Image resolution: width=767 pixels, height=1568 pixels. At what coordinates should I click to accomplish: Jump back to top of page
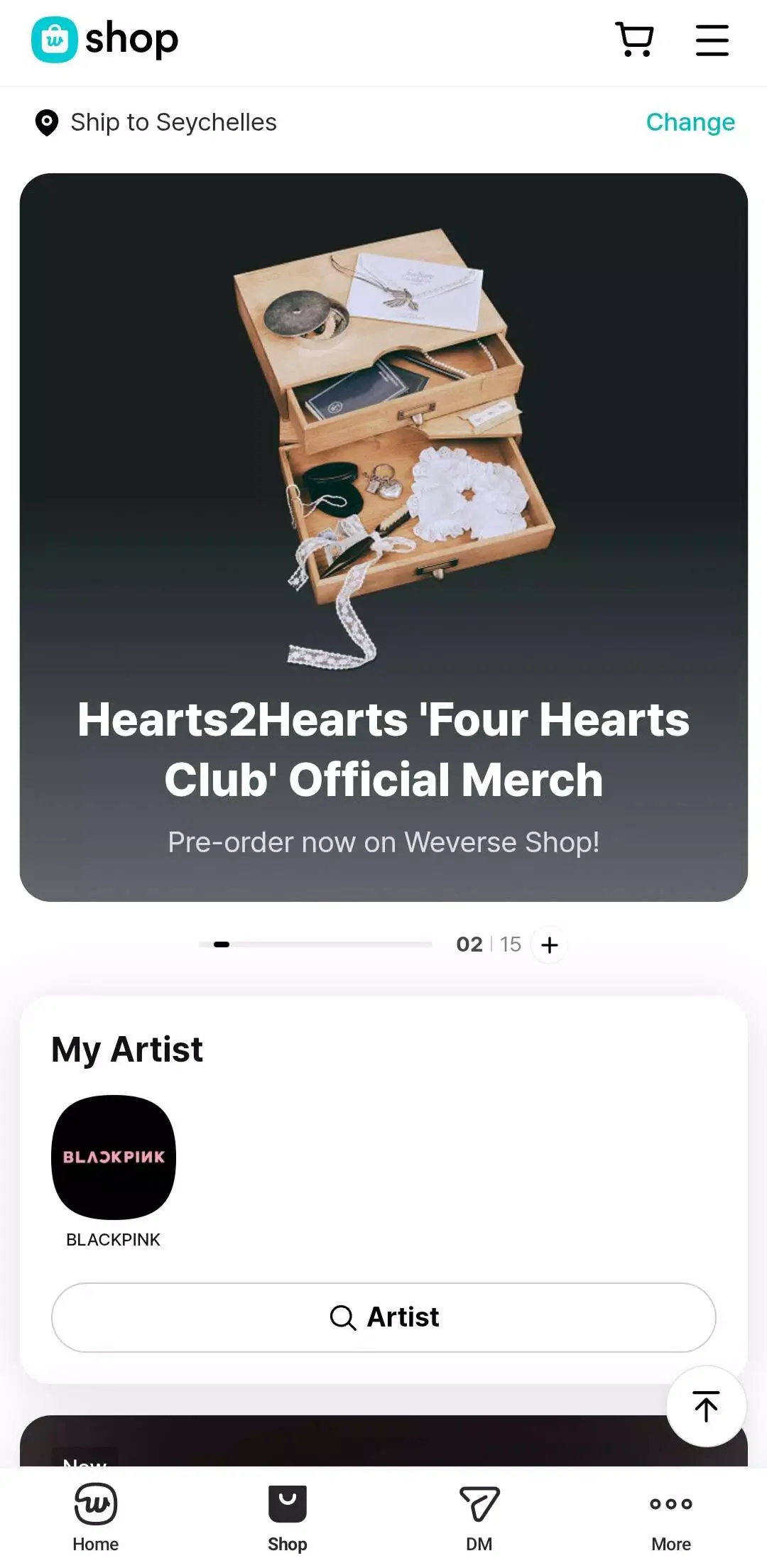pos(706,1406)
